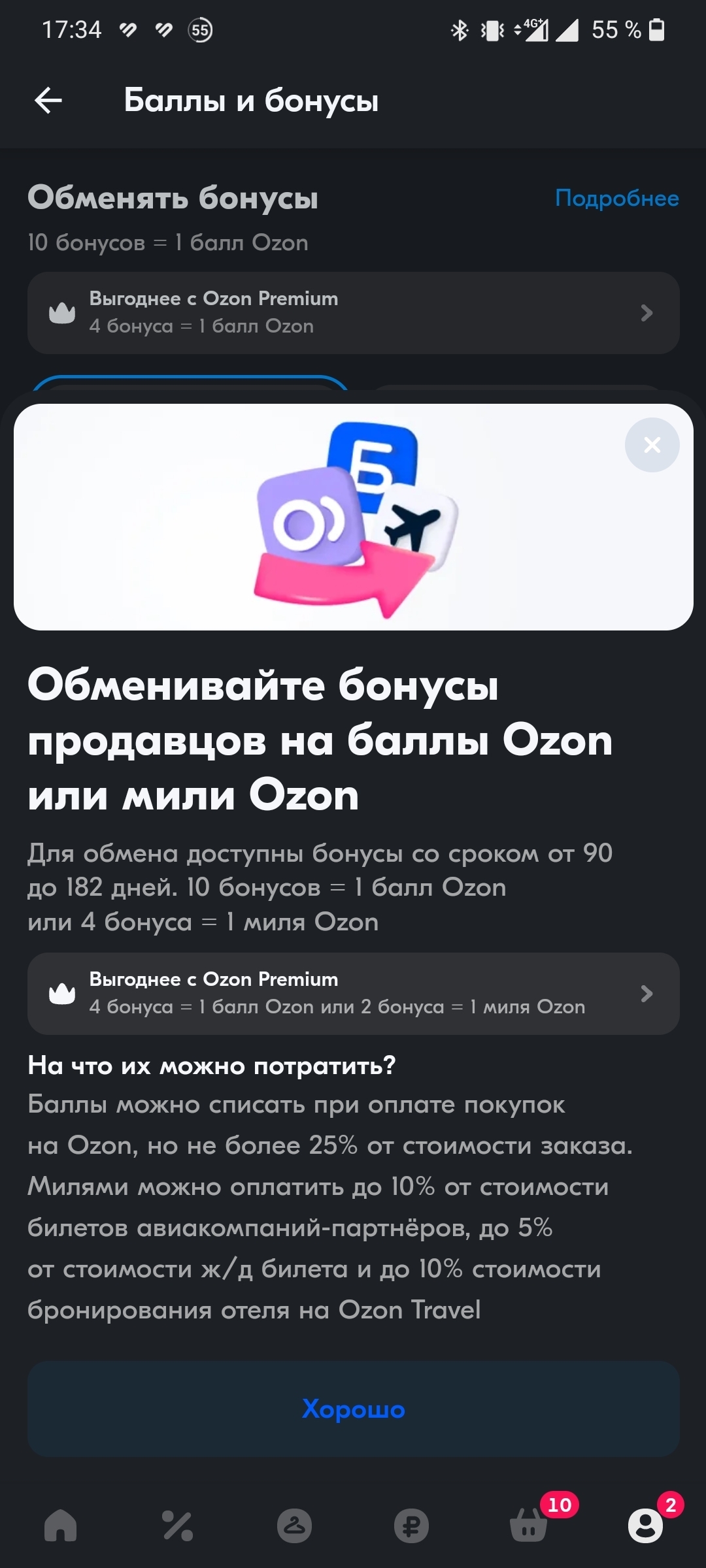
Task: Open the Ozon Premium row mentioning миля Ozon
Action: [353, 993]
